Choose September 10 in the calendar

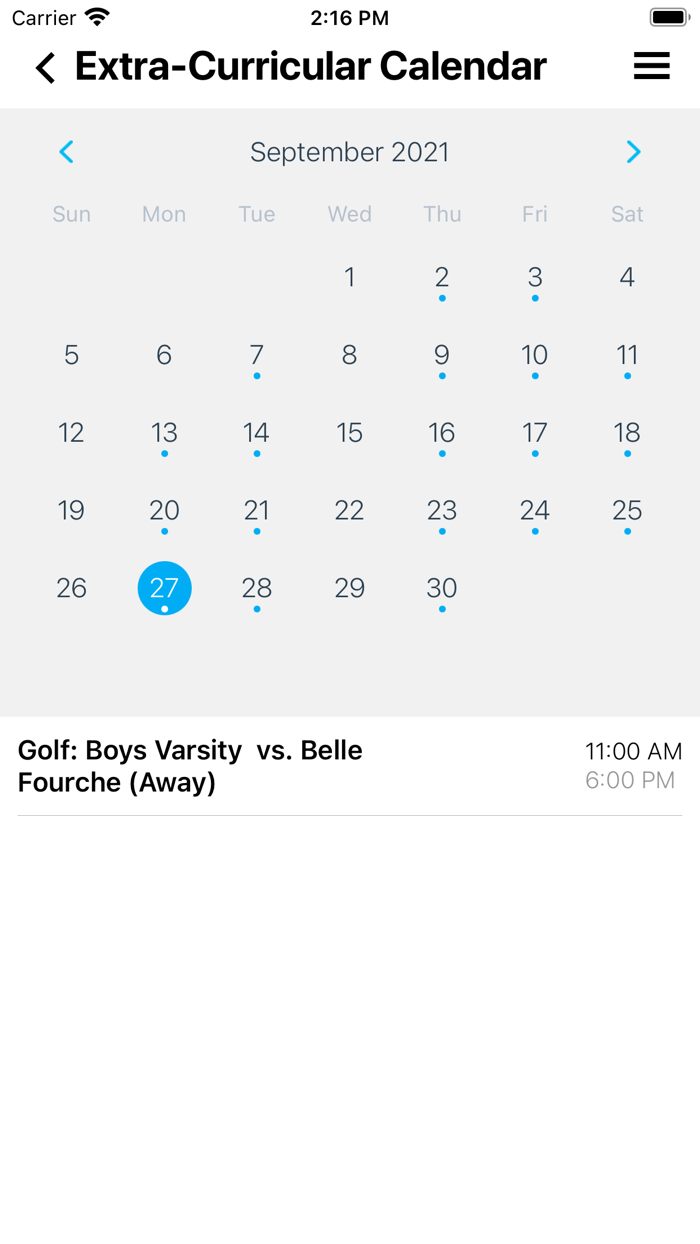coord(535,355)
